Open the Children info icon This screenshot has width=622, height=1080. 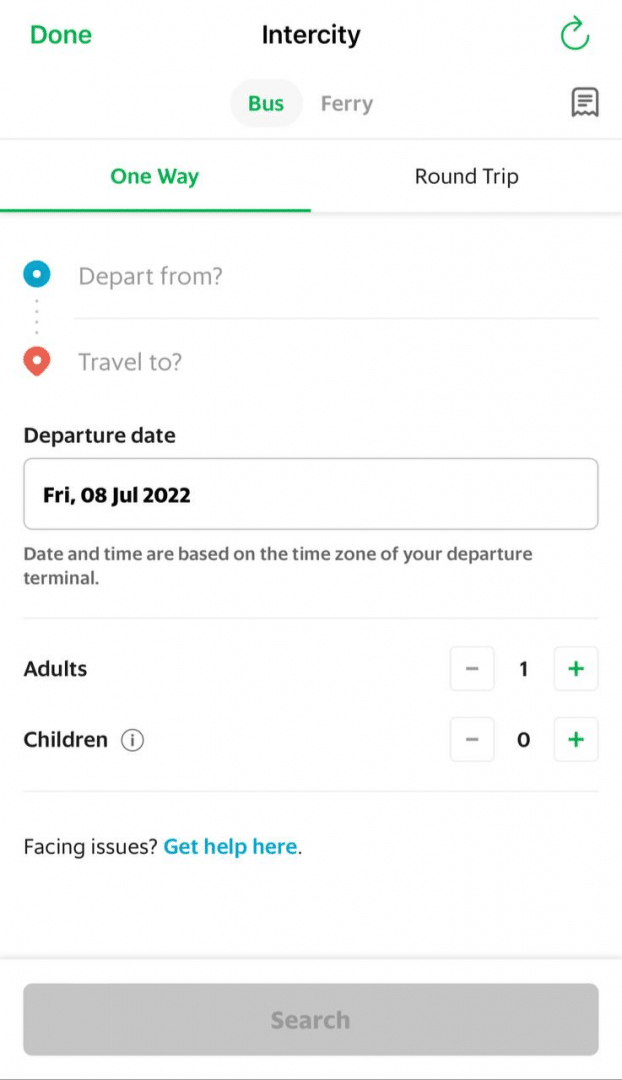(x=132, y=740)
